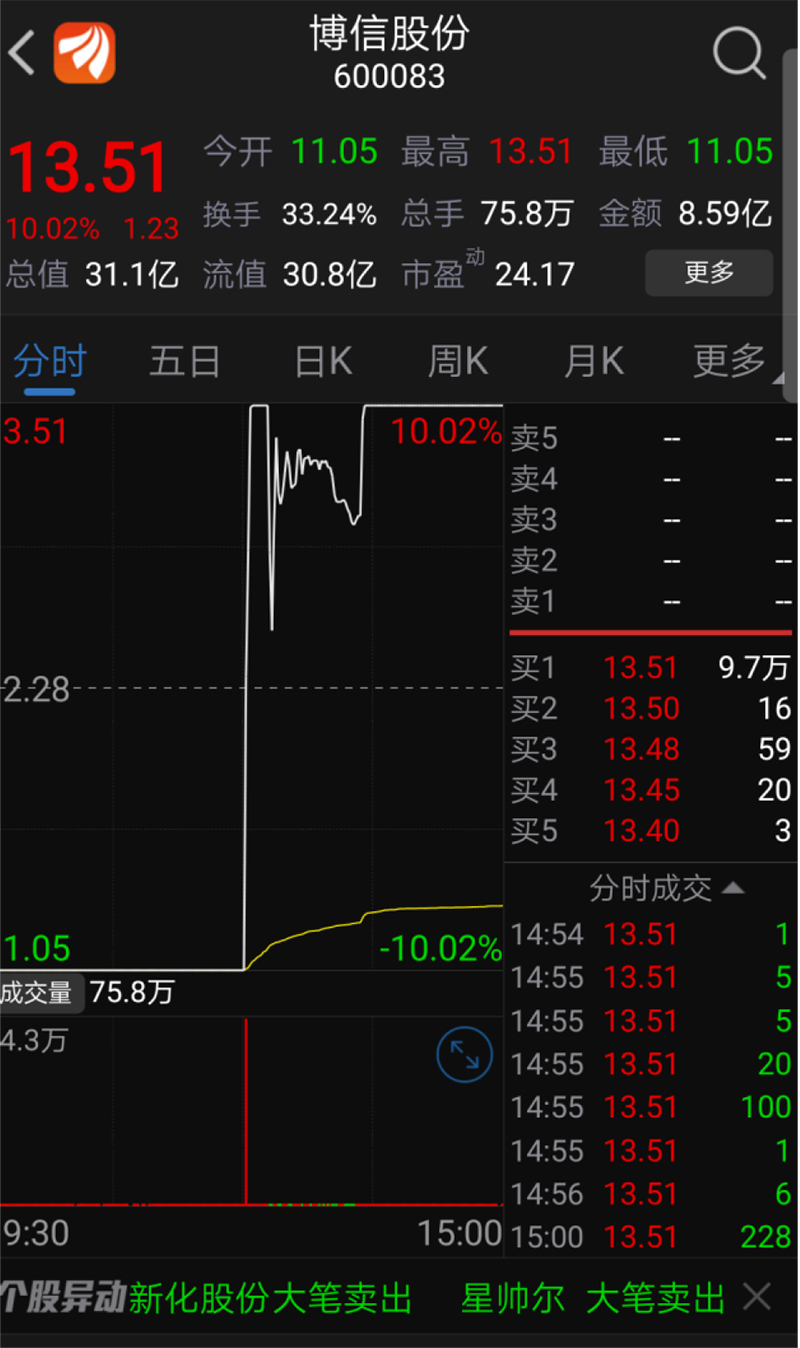
Task: Switch to the 五日 chart tab
Action: tap(184, 361)
